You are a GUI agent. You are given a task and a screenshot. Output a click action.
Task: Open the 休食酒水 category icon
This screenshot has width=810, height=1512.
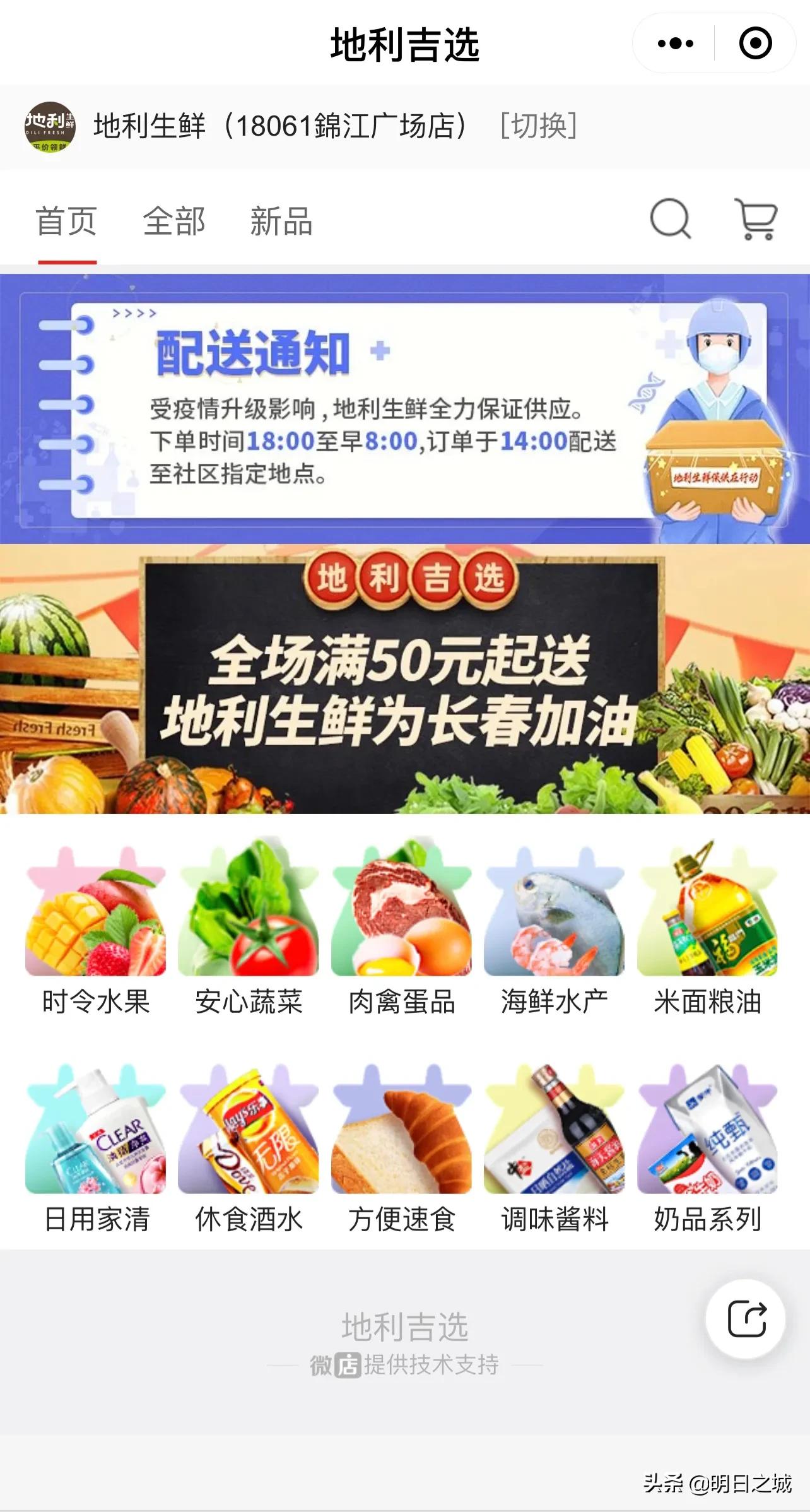pyautogui.click(x=249, y=1130)
